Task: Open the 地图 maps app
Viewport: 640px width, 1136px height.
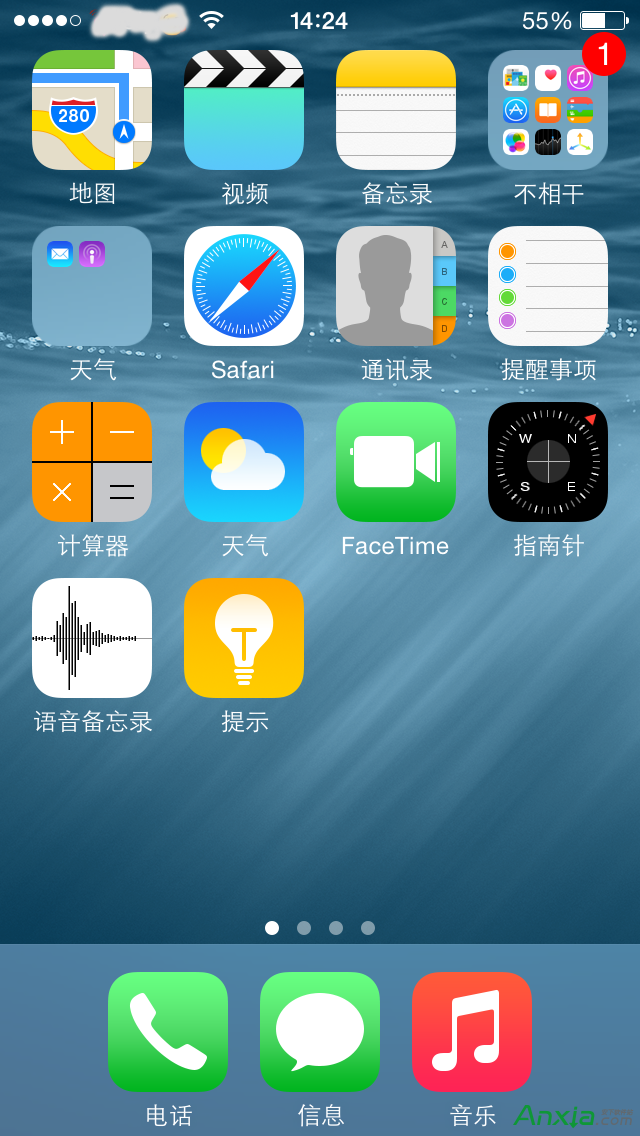Action: tap(92, 110)
